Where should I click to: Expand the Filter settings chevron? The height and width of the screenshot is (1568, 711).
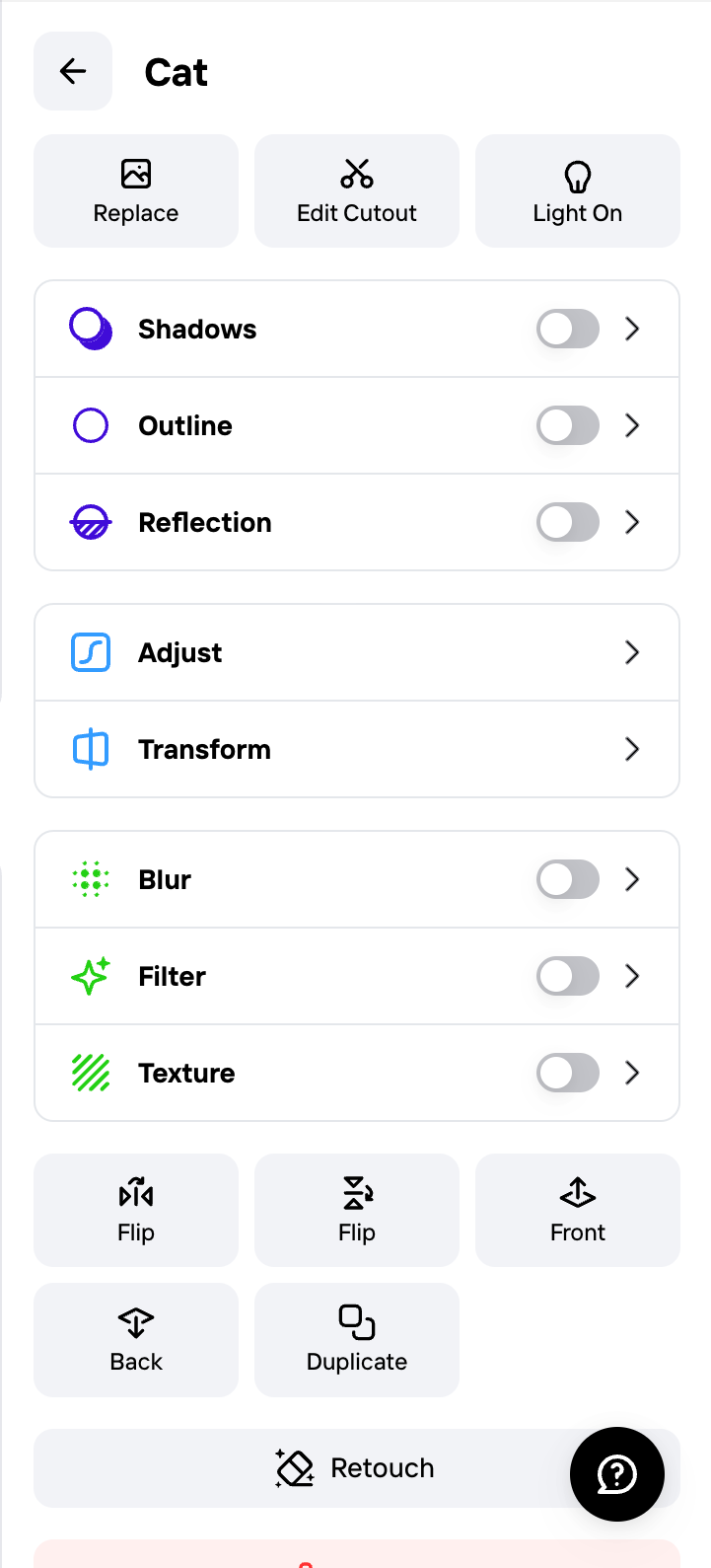pyautogui.click(x=632, y=976)
